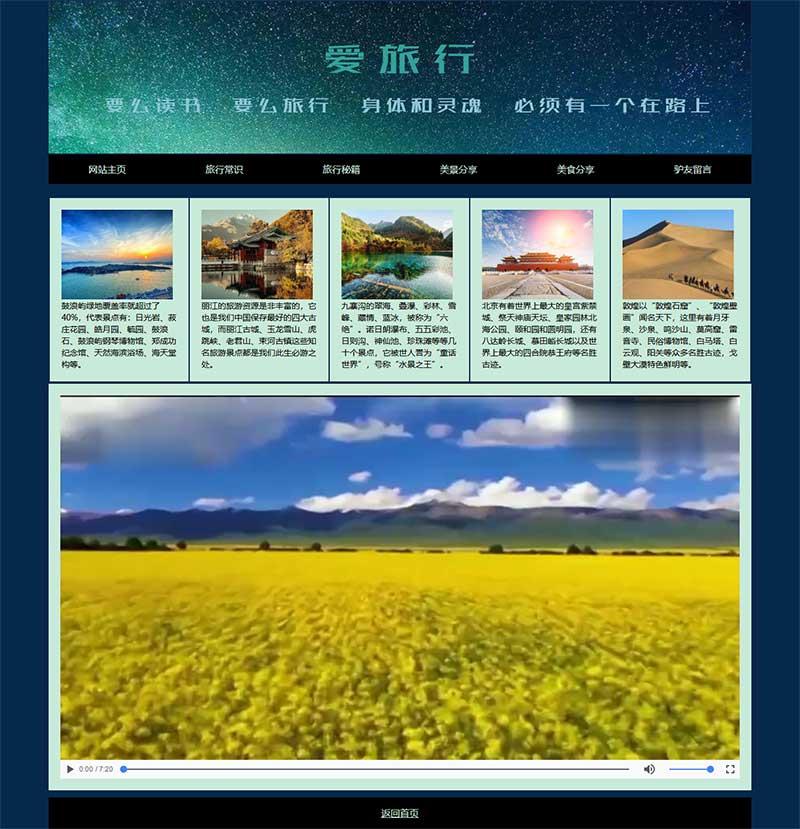The height and width of the screenshot is (829, 800).
Task: Open the 敦煌 desert card
Action: coord(677,254)
